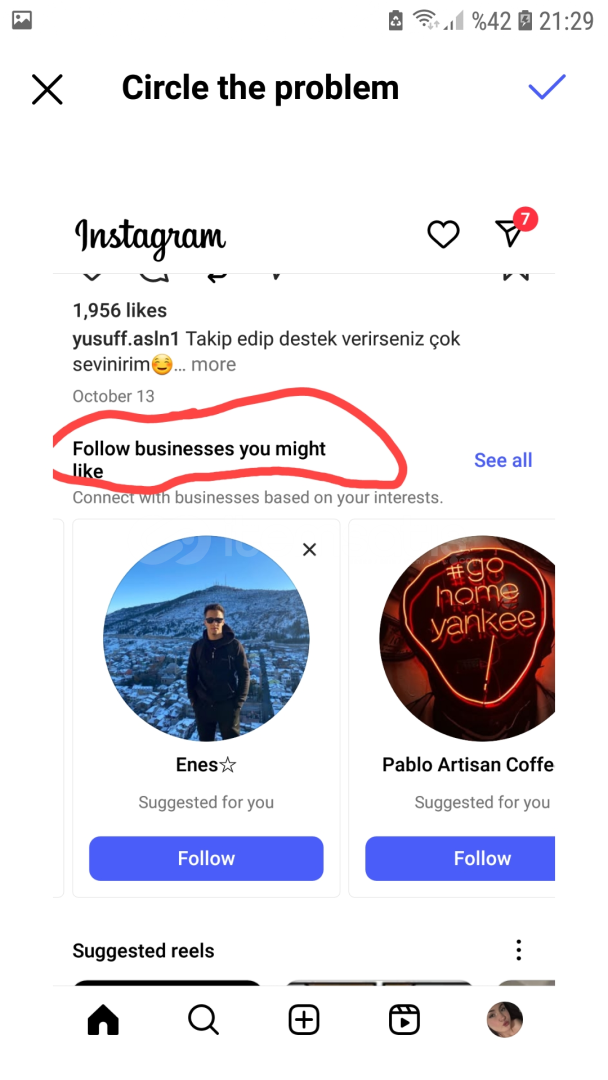Confirm the circled problem with the checkmark
This screenshot has width=608, height=1080.
pyautogui.click(x=547, y=87)
